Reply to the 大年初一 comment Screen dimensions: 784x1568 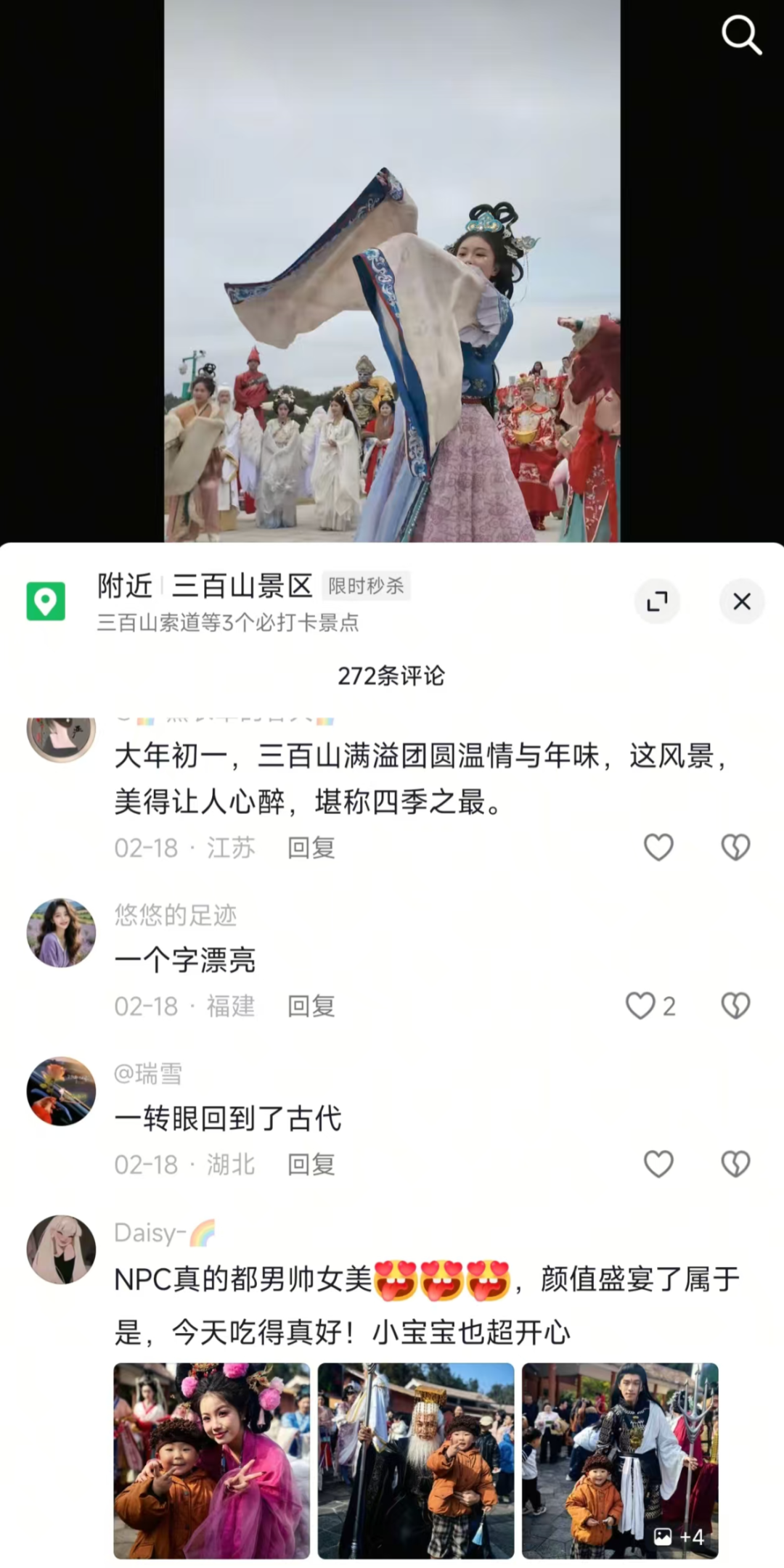[x=311, y=847]
